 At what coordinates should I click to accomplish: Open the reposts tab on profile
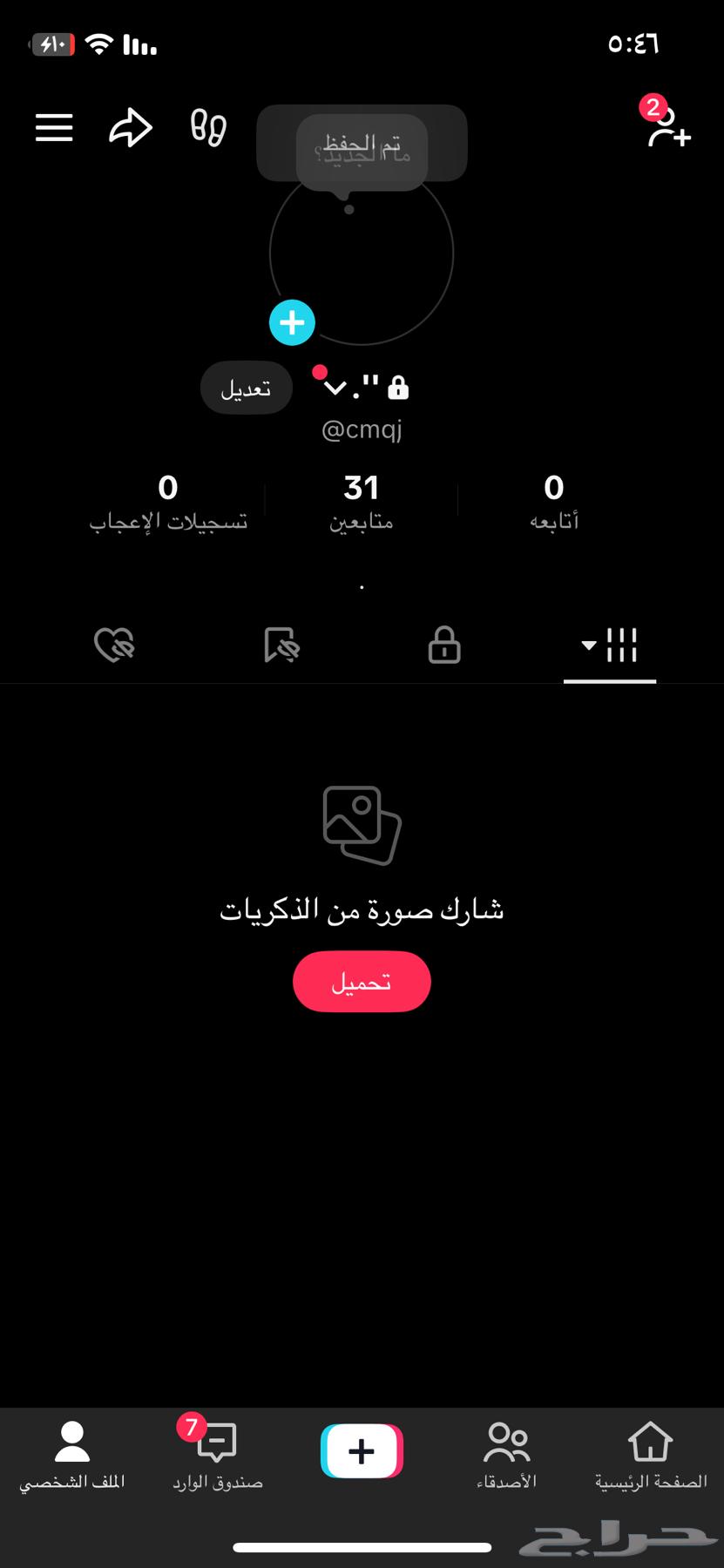281,645
